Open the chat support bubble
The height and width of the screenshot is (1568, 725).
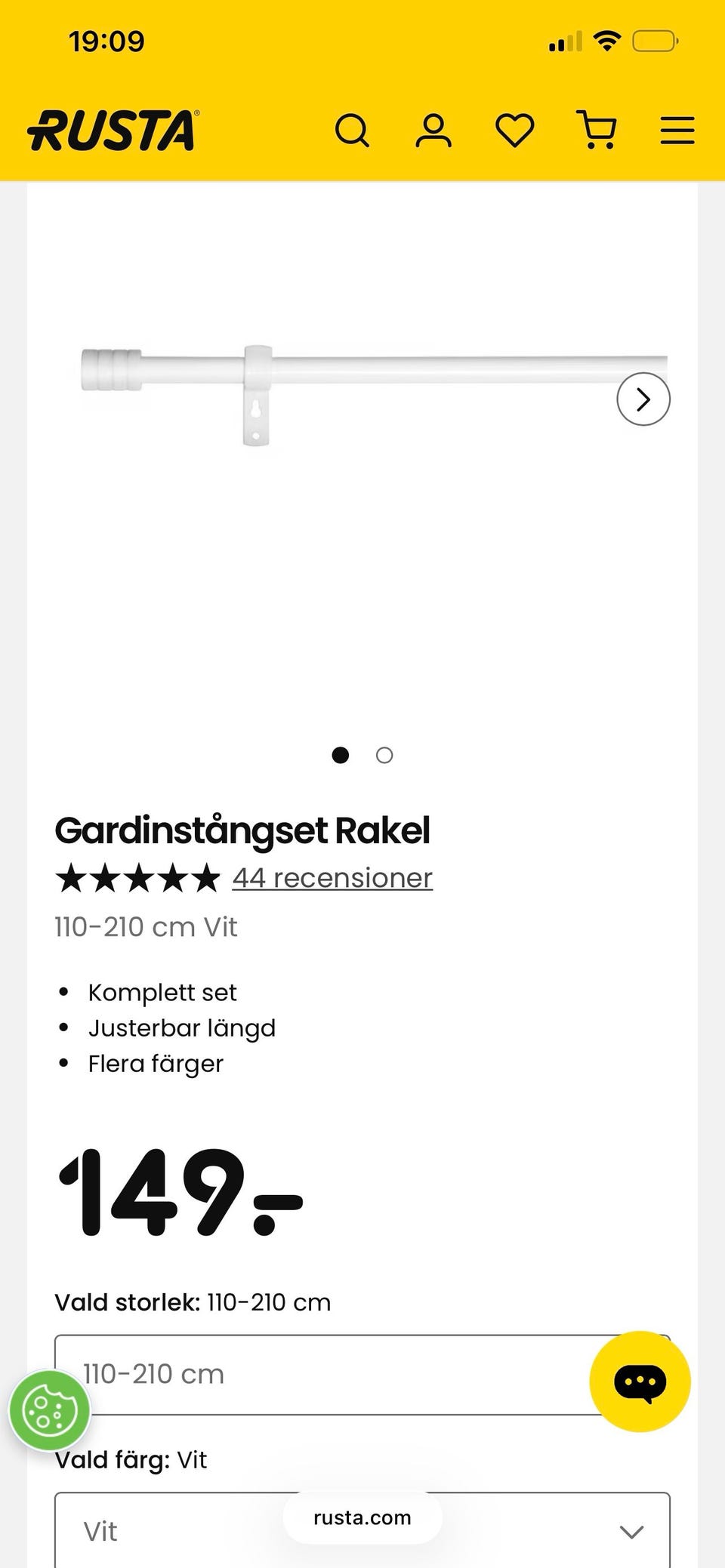pyautogui.click(x=640, y=1382)
